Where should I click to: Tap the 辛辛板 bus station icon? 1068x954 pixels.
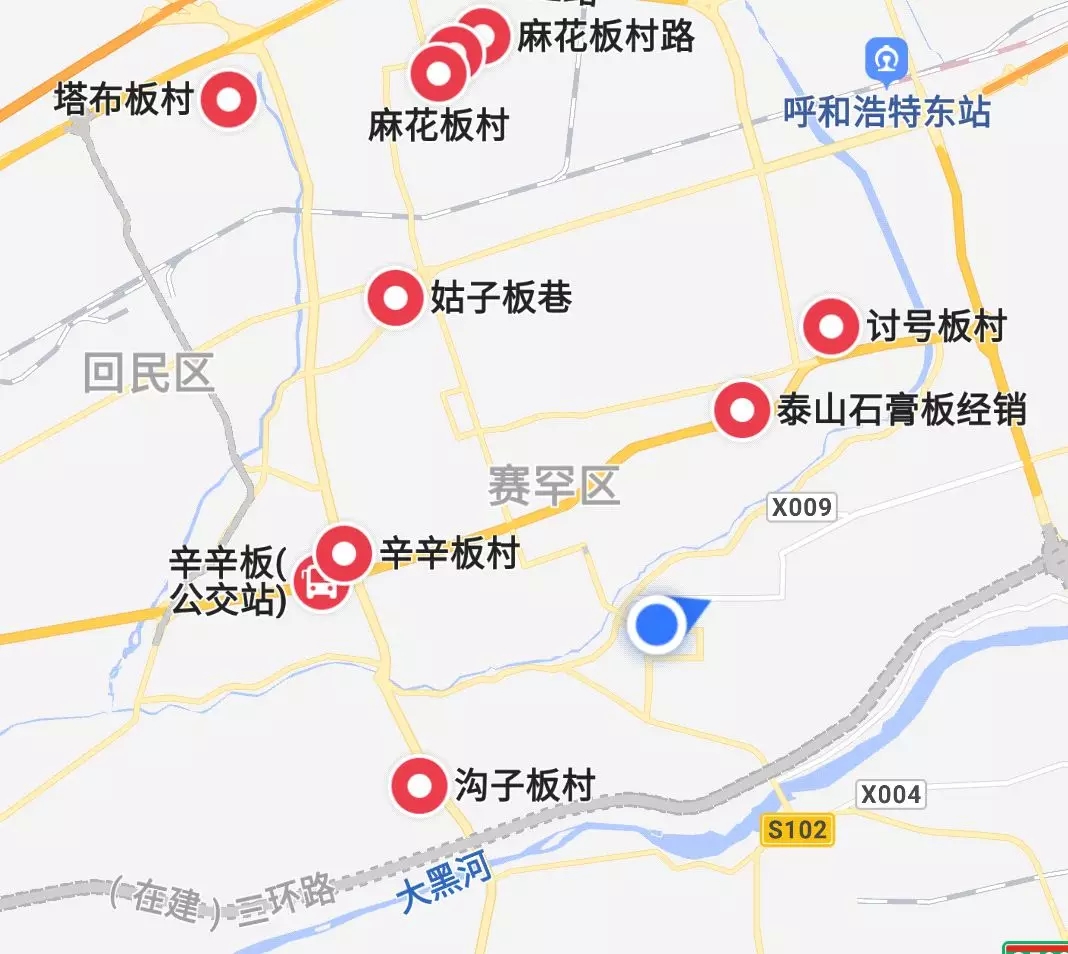tap(318, 584)
